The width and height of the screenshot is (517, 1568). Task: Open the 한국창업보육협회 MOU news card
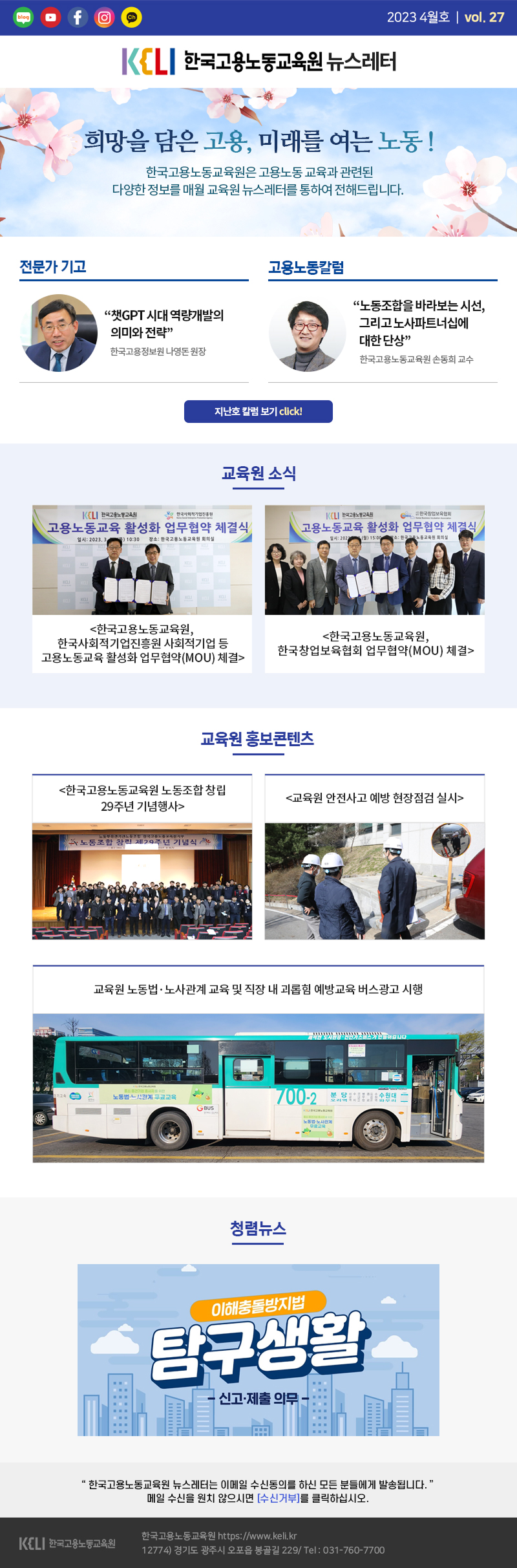pyautogui.click(x=375, y=588)
